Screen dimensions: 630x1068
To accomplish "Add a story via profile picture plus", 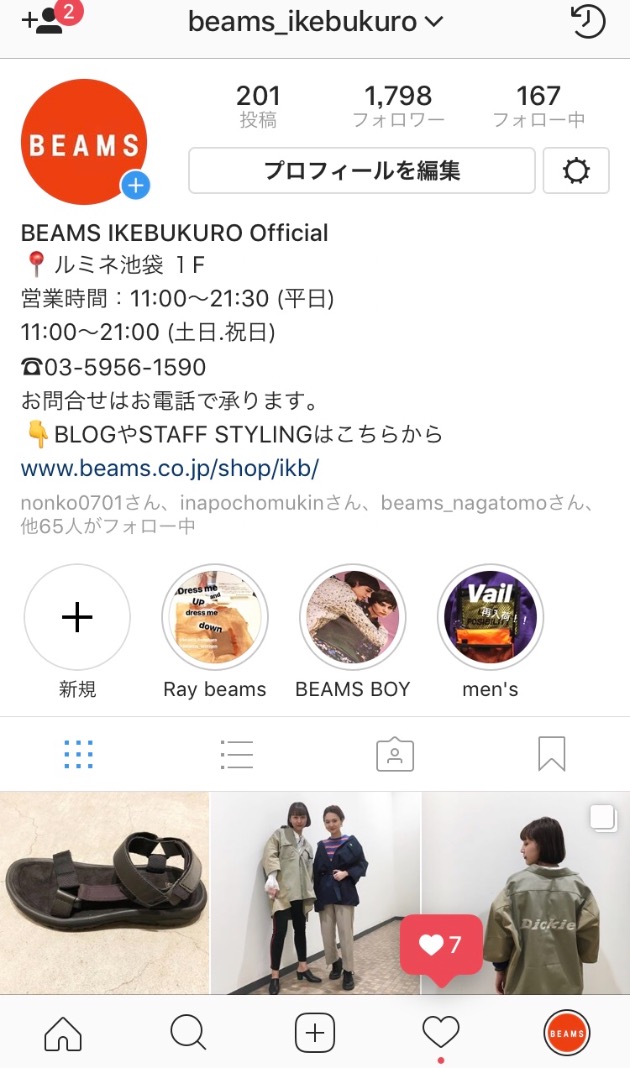I will pyautogui.click(x=136, y=185).
